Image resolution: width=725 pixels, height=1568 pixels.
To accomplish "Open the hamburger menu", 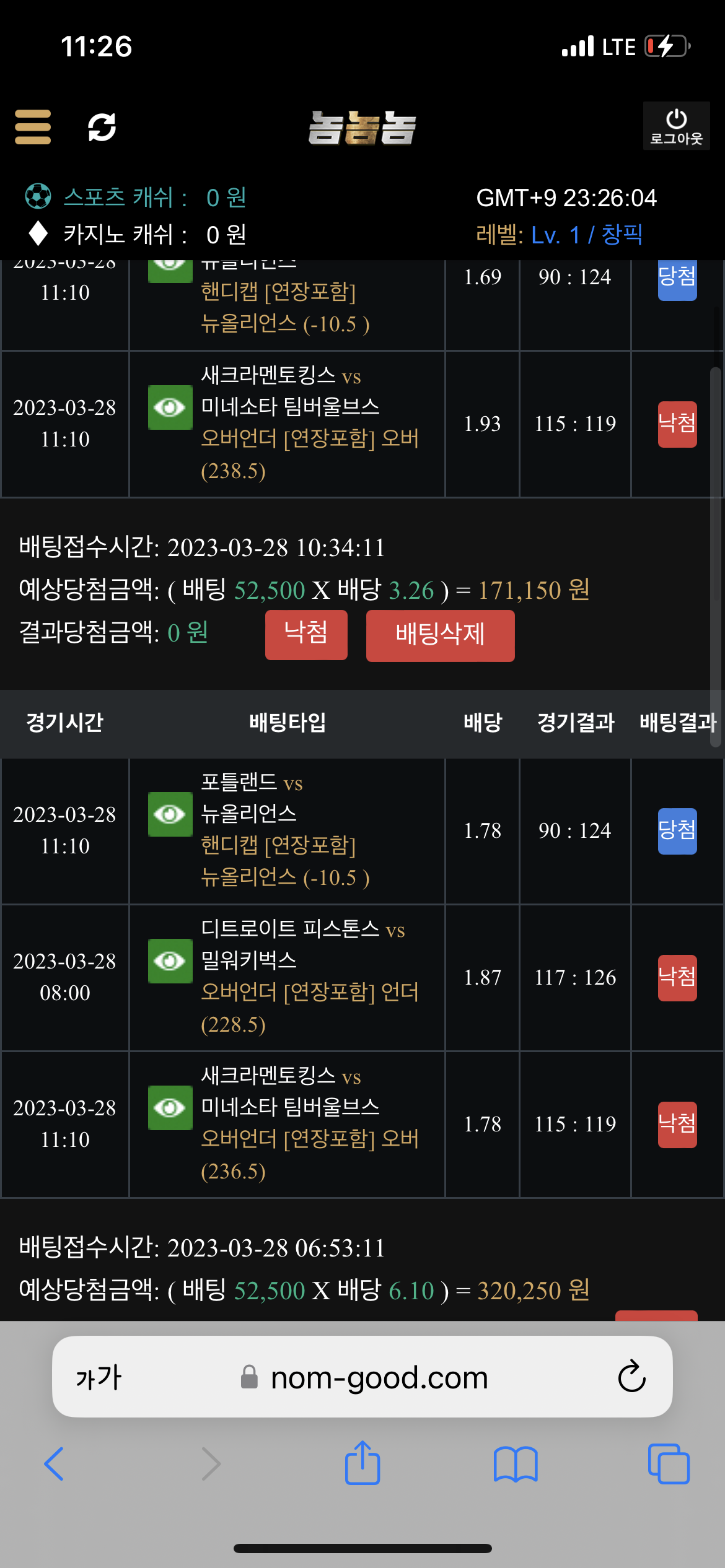I will click(x=33, y=127).
